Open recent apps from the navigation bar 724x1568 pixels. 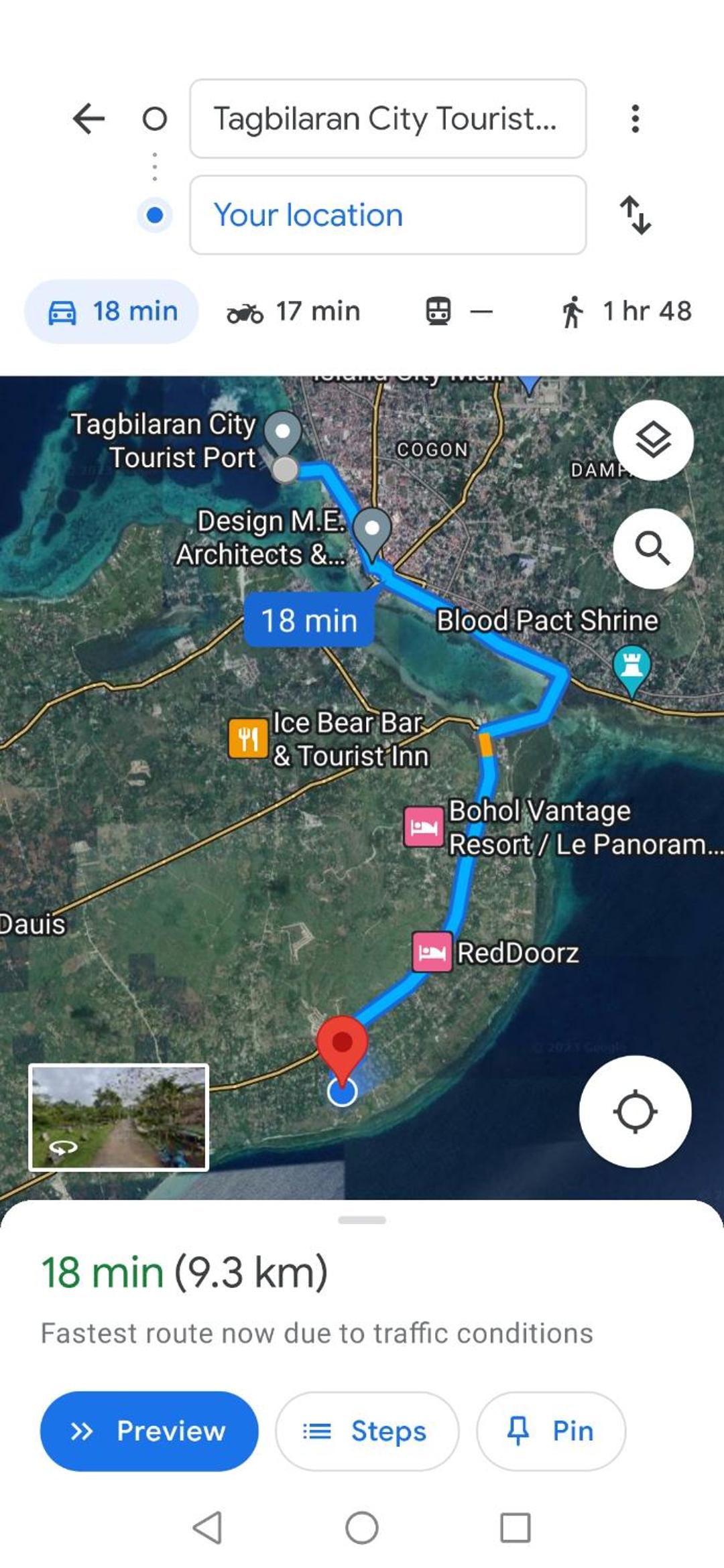click(x=516, y=1528)
